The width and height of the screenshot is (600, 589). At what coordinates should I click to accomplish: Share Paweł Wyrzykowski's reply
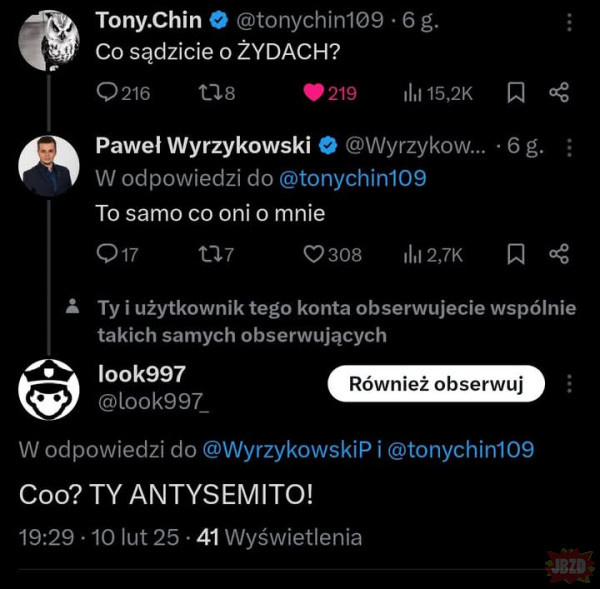(x=558, y=254)
